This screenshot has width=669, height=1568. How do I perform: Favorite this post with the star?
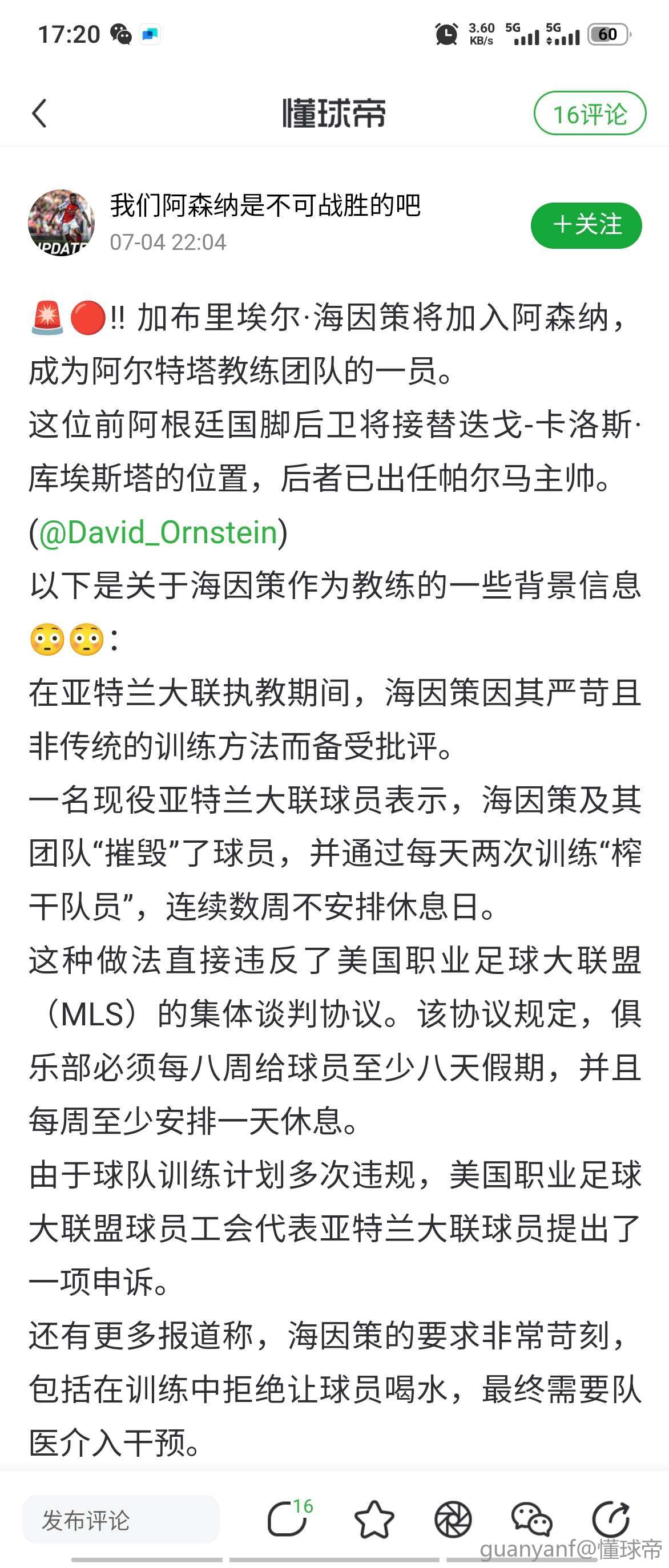tap(374, 1519)
